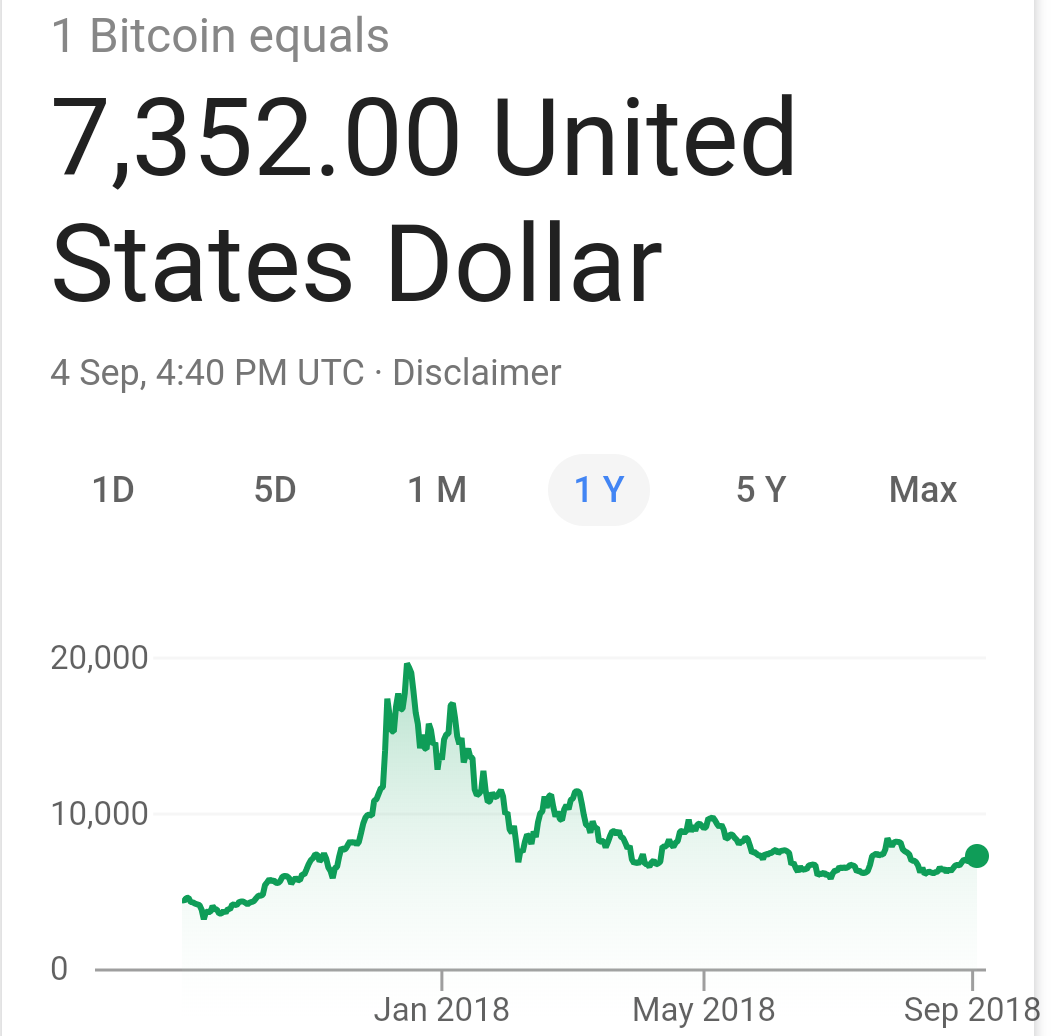Open the Disclaimer link
Screen dimensions: 1057x1036
[x=477, y=373]
